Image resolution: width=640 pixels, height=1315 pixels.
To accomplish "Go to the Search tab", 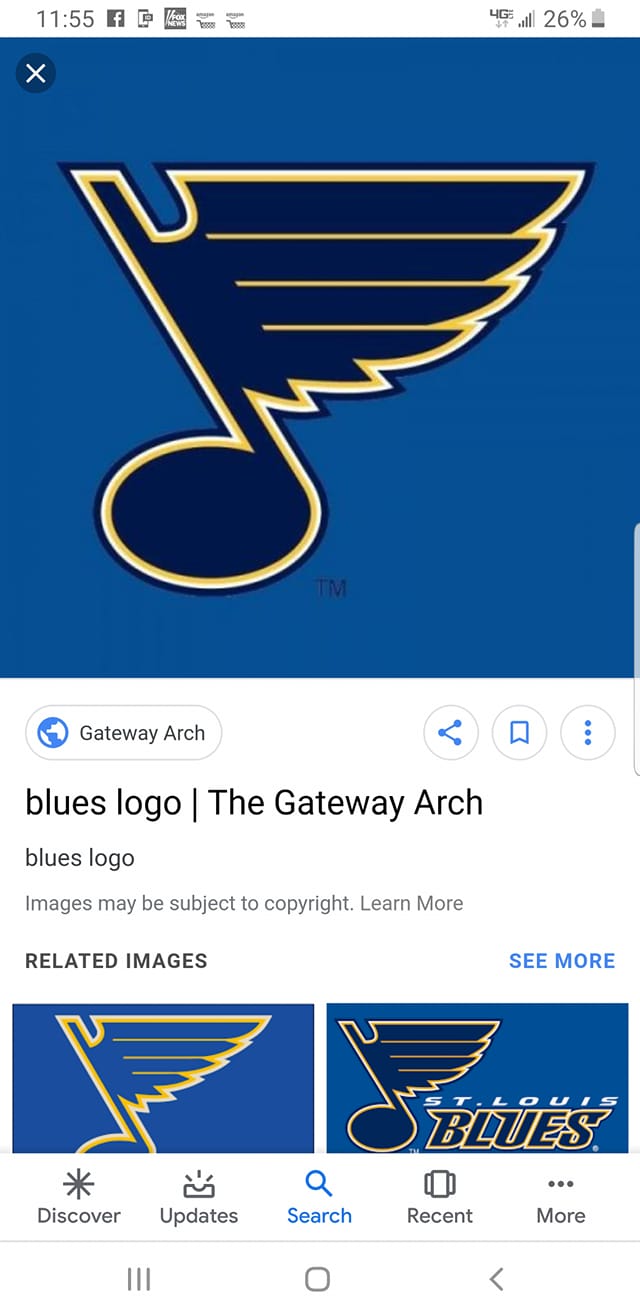I will pos(319,1199).
